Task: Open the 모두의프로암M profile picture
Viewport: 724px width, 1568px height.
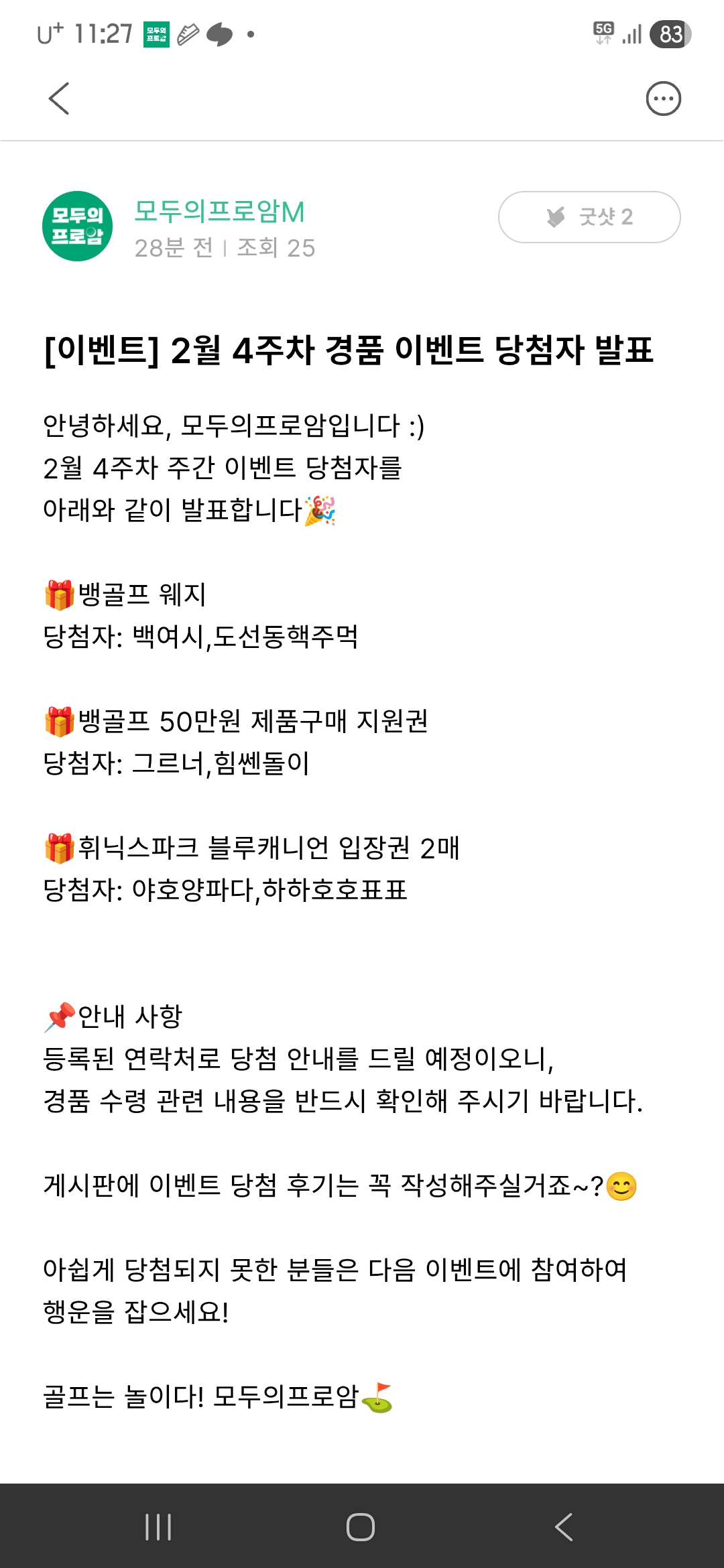Action: click(77, 226)
